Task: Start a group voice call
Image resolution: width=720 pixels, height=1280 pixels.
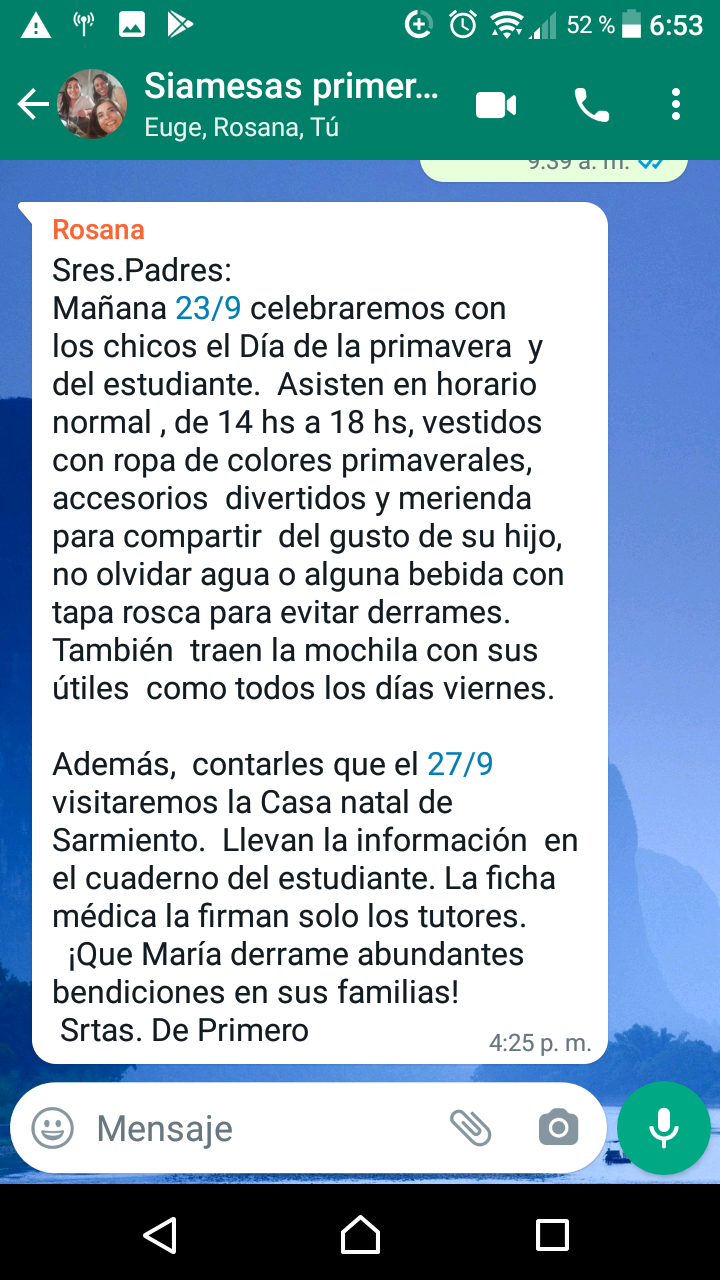Action: [591, 104]
